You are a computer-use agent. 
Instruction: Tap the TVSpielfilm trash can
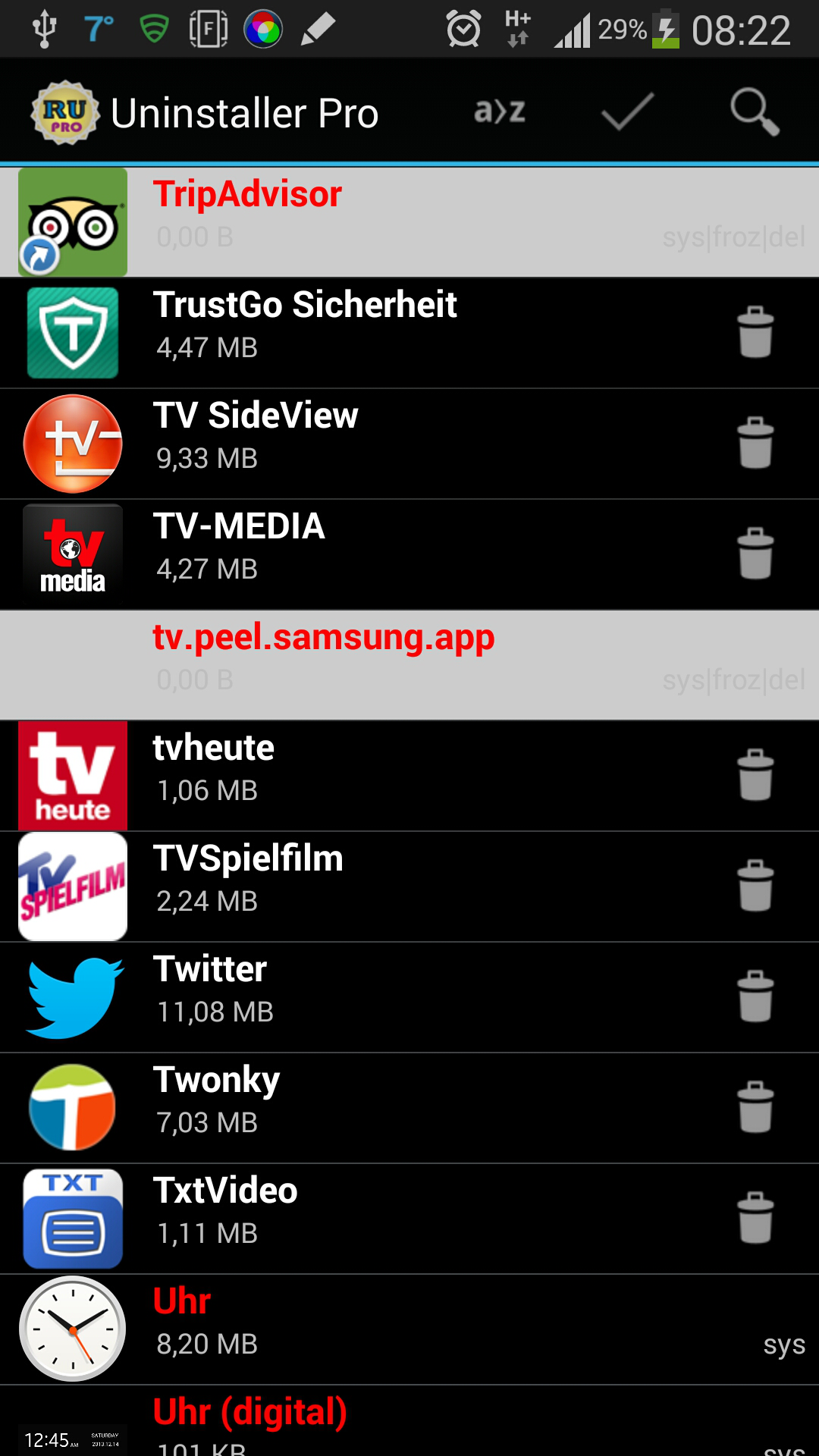pyautogui.click(x=755, y=886)
